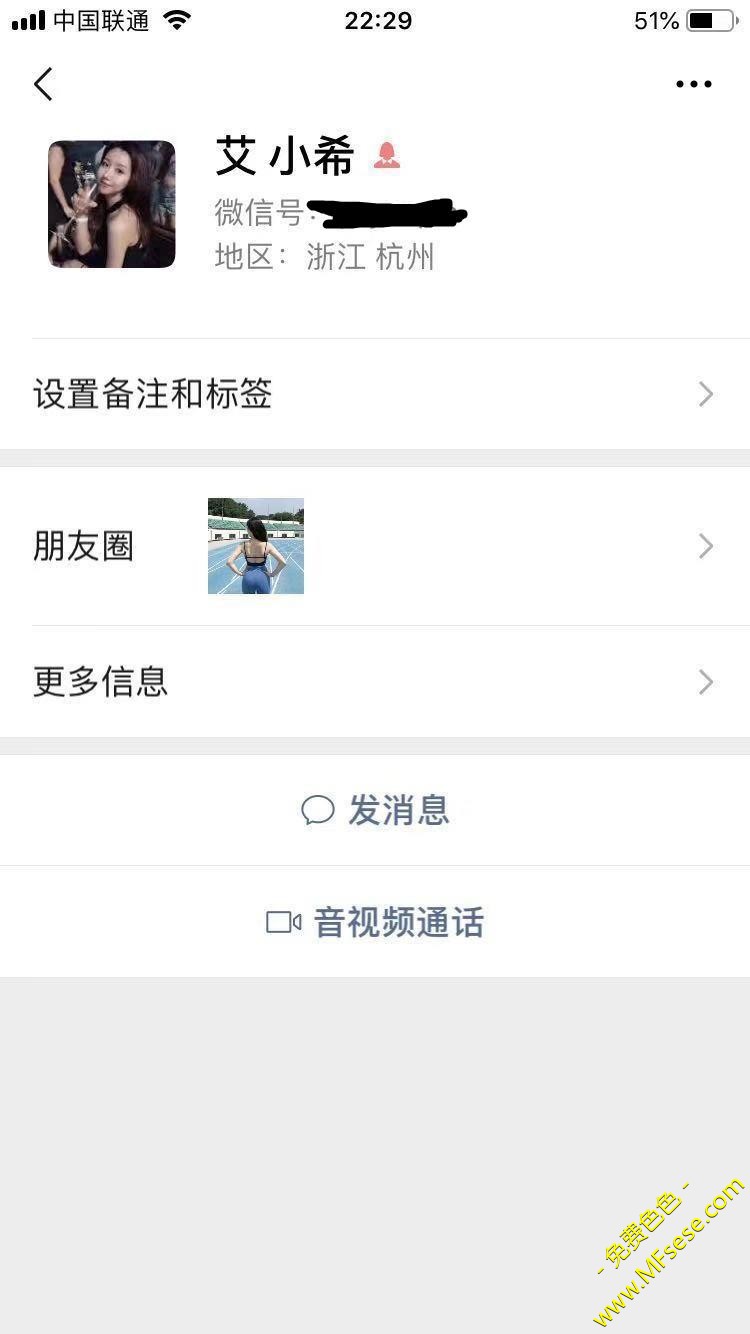Open the 朋友圈 moments row
This screenshot has width=750, height=1334.
tap(375, 546)
